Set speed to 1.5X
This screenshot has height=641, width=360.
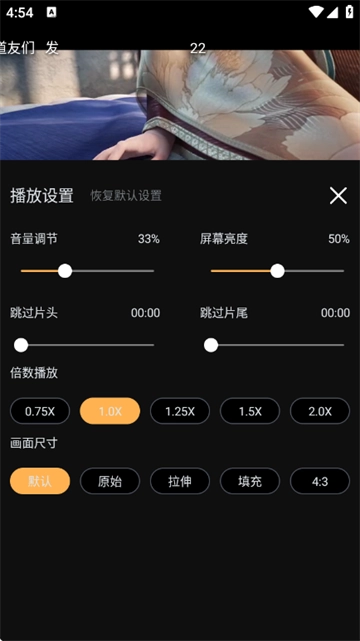pos(250,411)
